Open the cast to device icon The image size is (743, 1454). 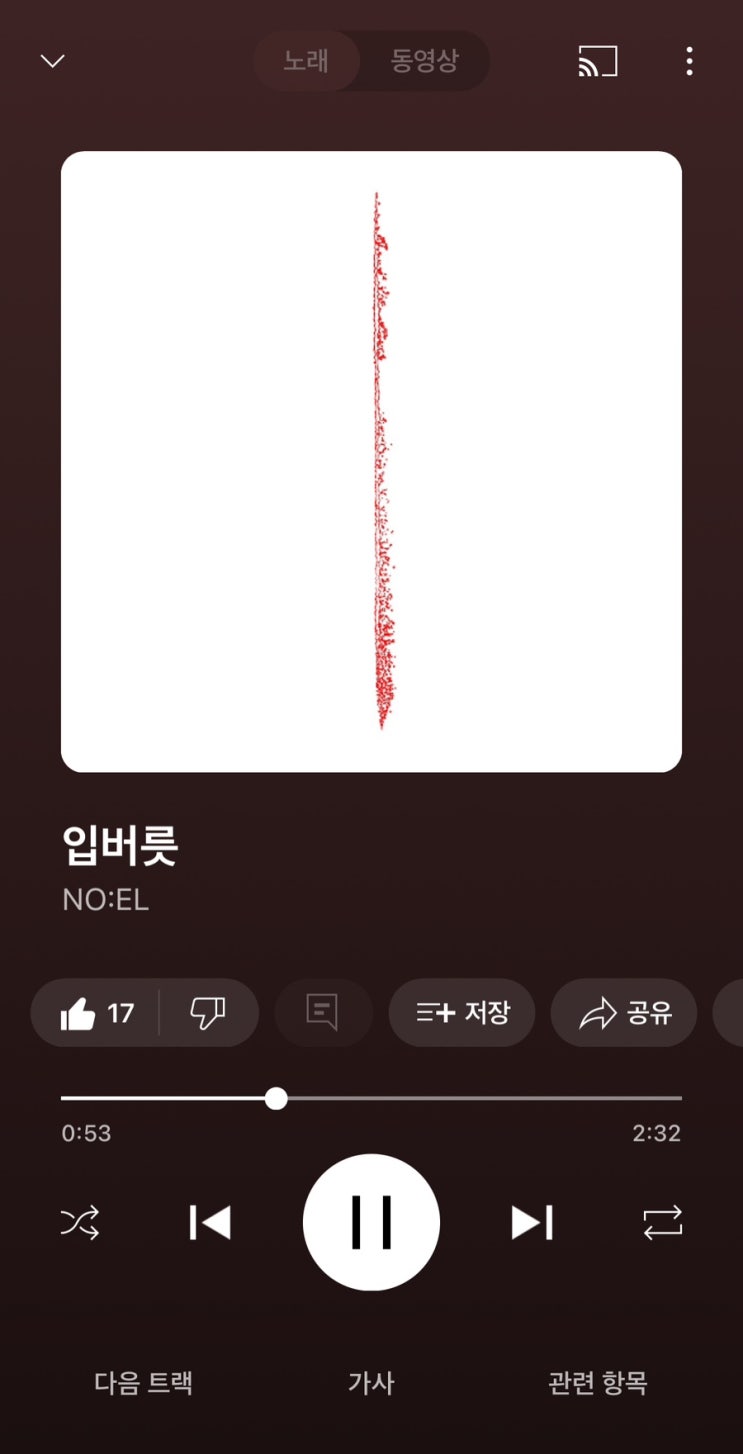(x=598, y=62)
